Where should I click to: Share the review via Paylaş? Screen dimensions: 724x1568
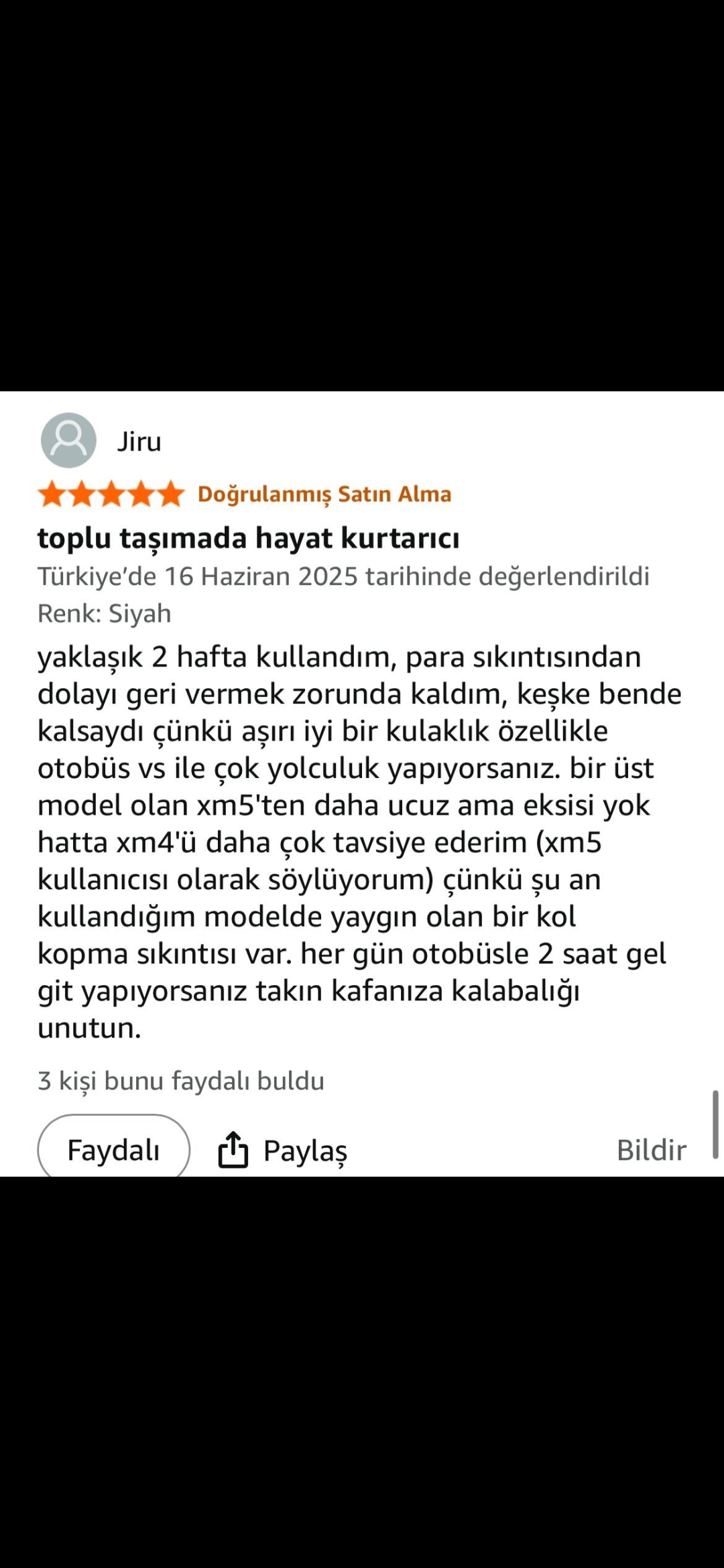point(283,1150)
